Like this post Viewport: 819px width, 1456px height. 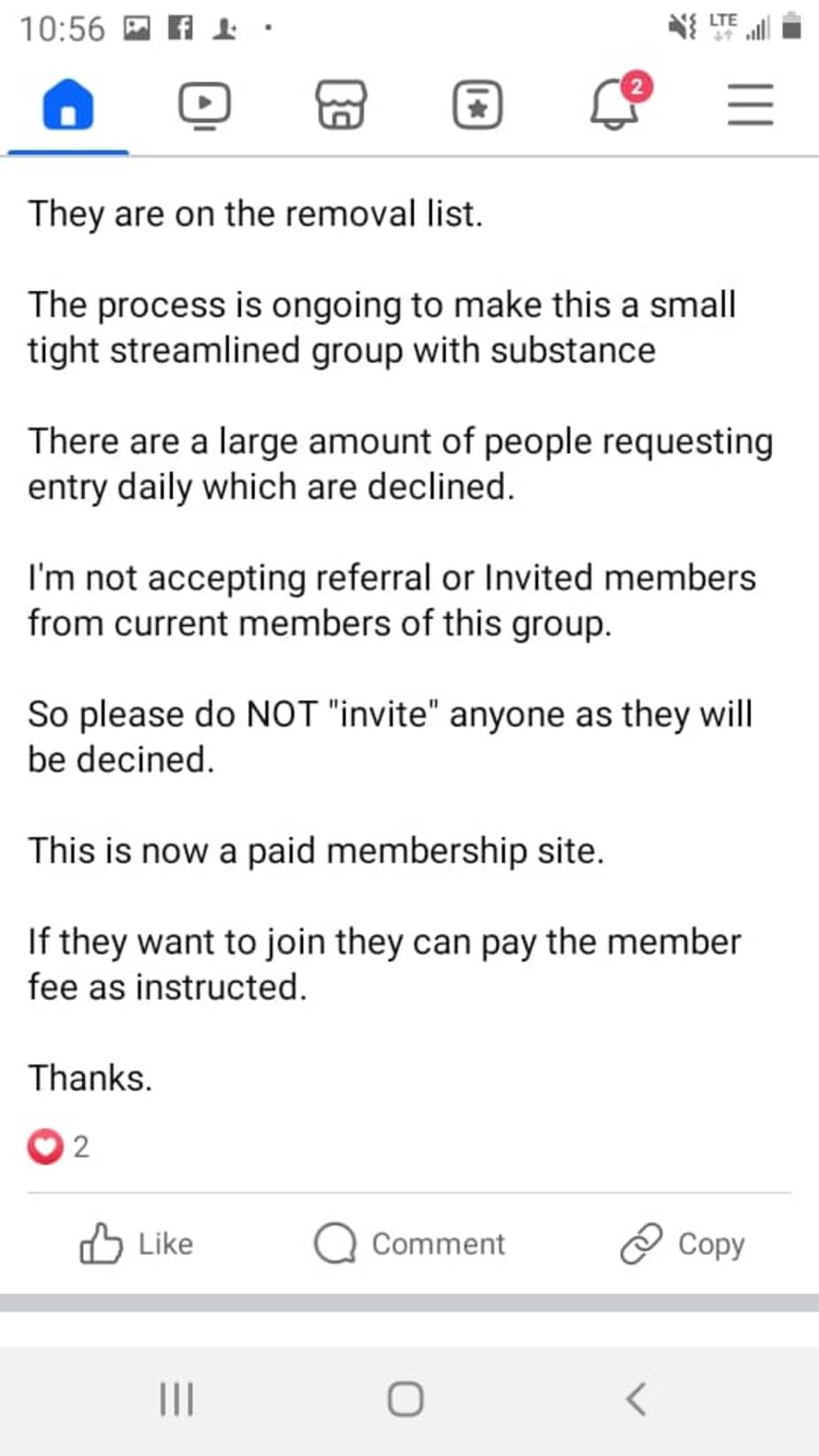tap(137, 1244)
